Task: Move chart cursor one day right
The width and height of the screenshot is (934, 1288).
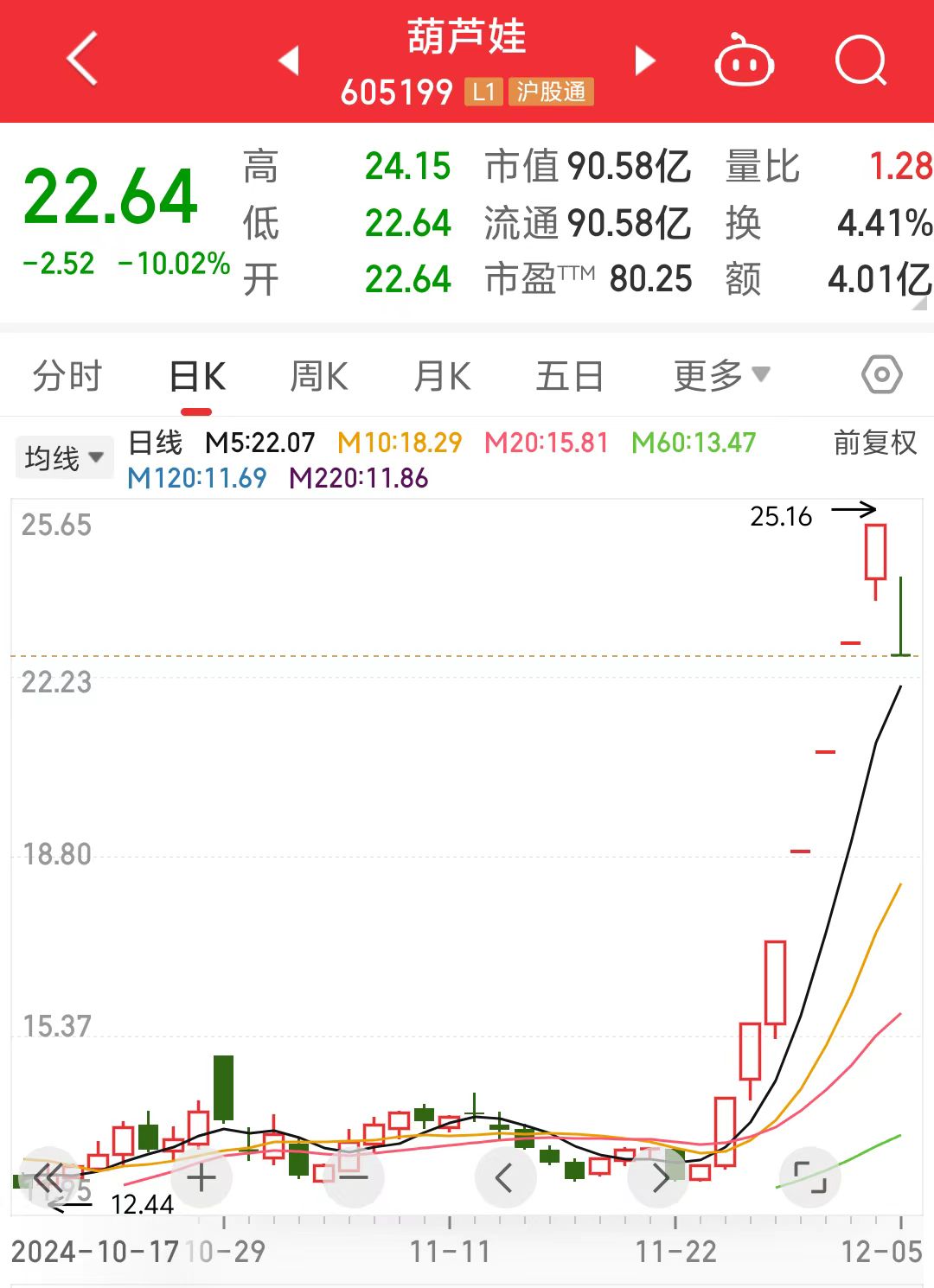Action: click(x=659, y=1177)
